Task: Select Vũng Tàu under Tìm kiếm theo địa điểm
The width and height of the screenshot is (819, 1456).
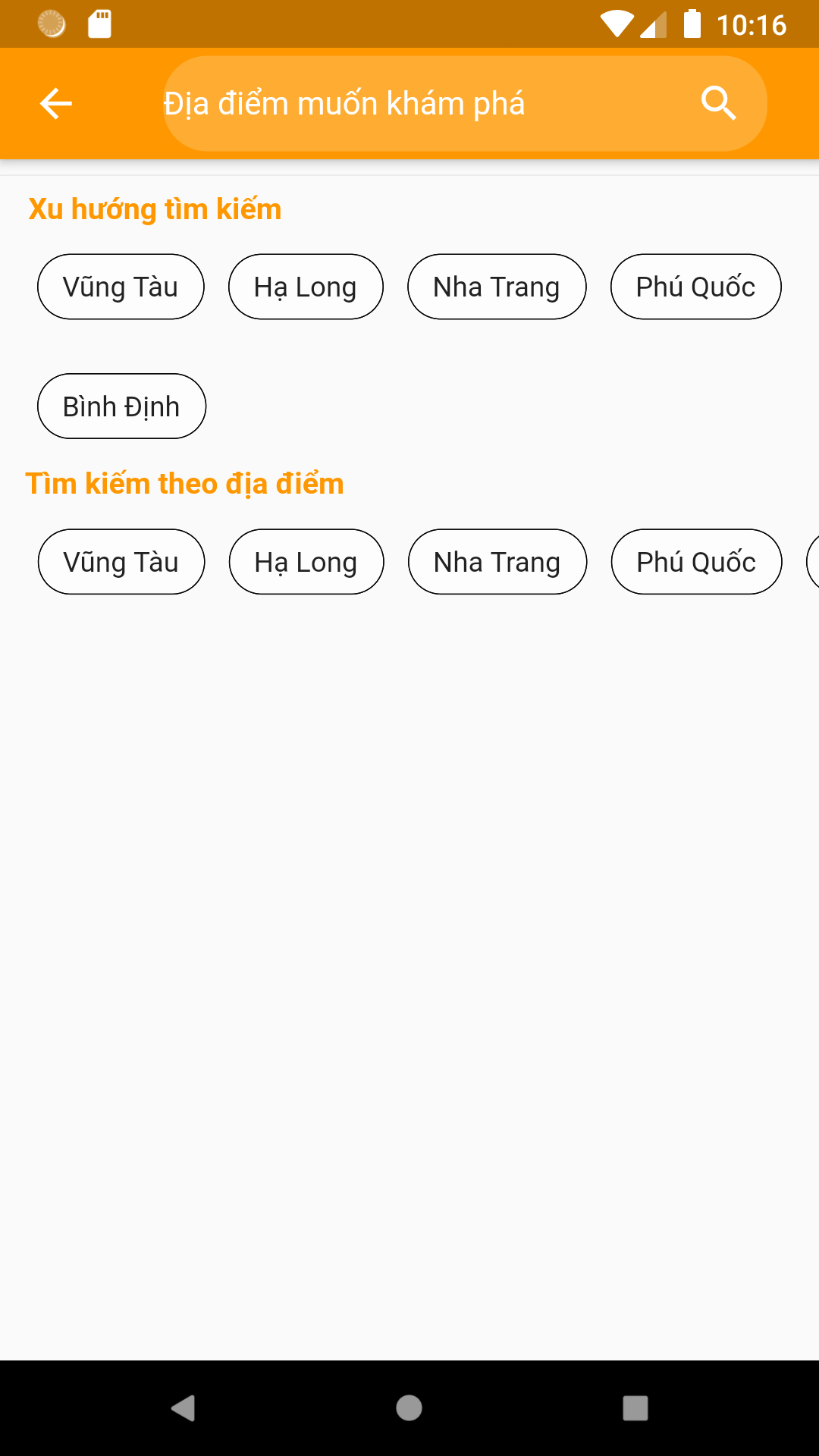Action: 121,562
